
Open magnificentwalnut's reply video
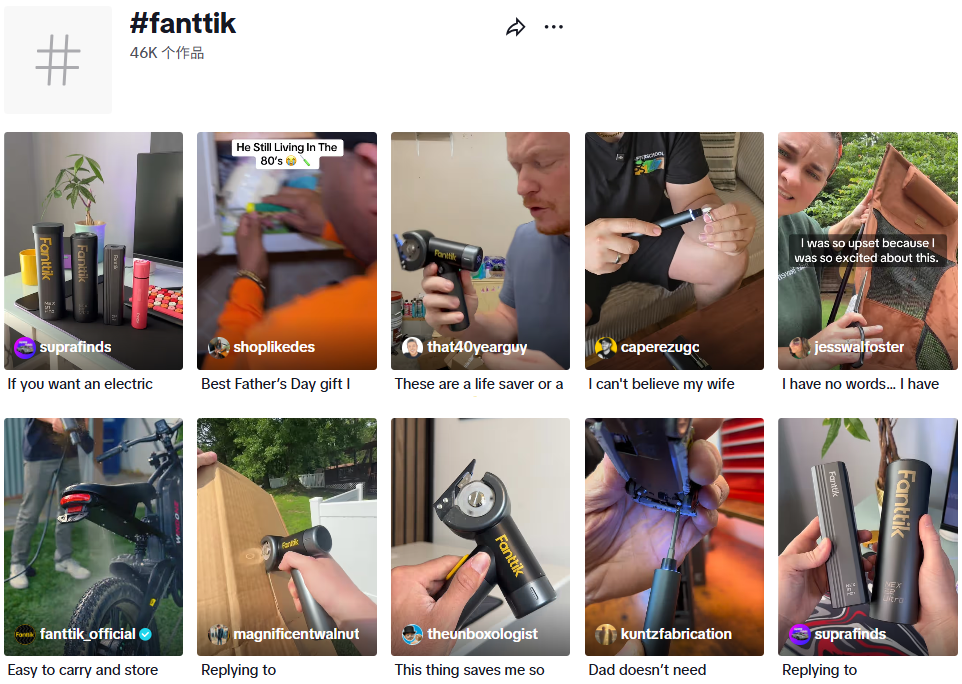287,536
